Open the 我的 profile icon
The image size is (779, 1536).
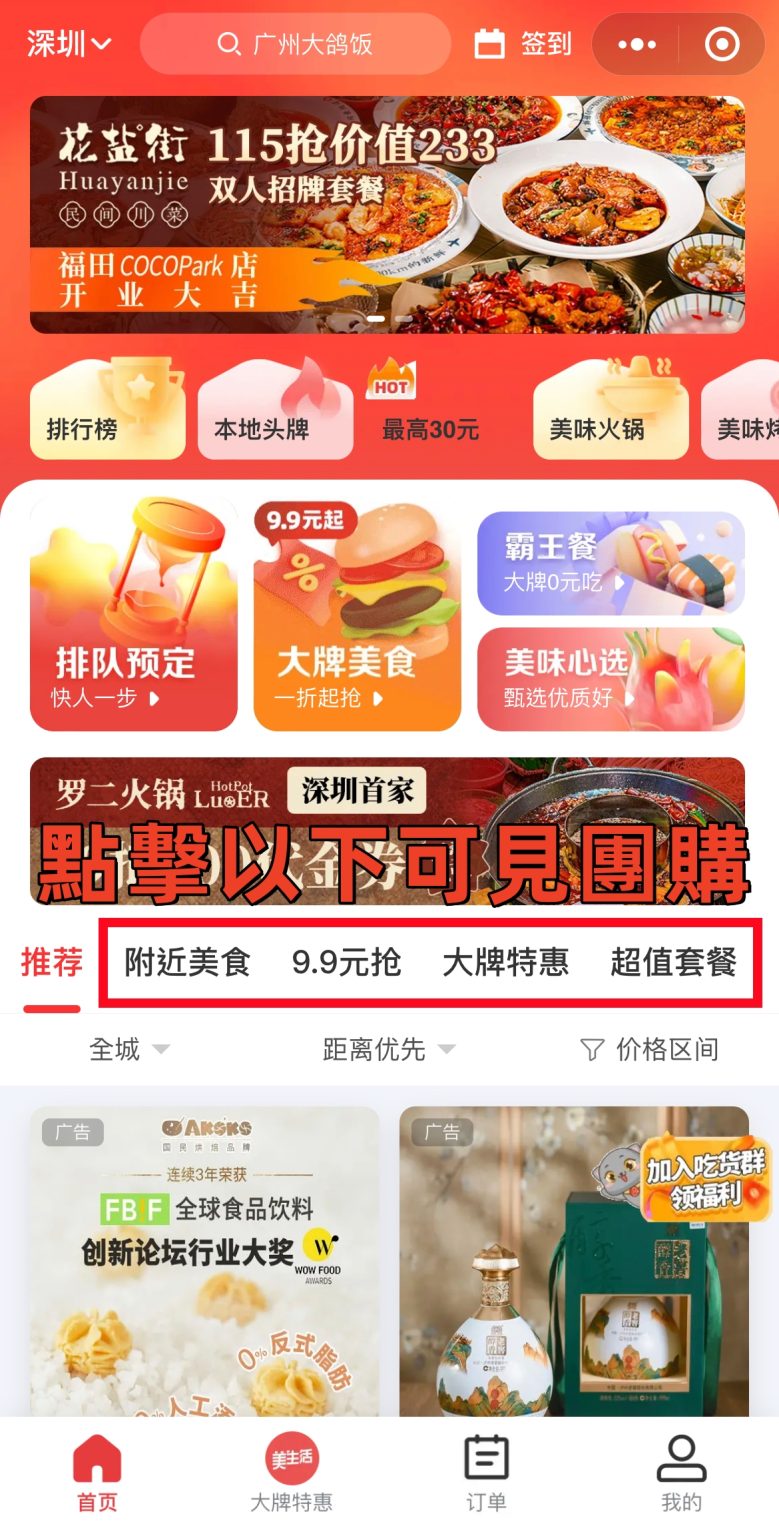coord(679,1469)
